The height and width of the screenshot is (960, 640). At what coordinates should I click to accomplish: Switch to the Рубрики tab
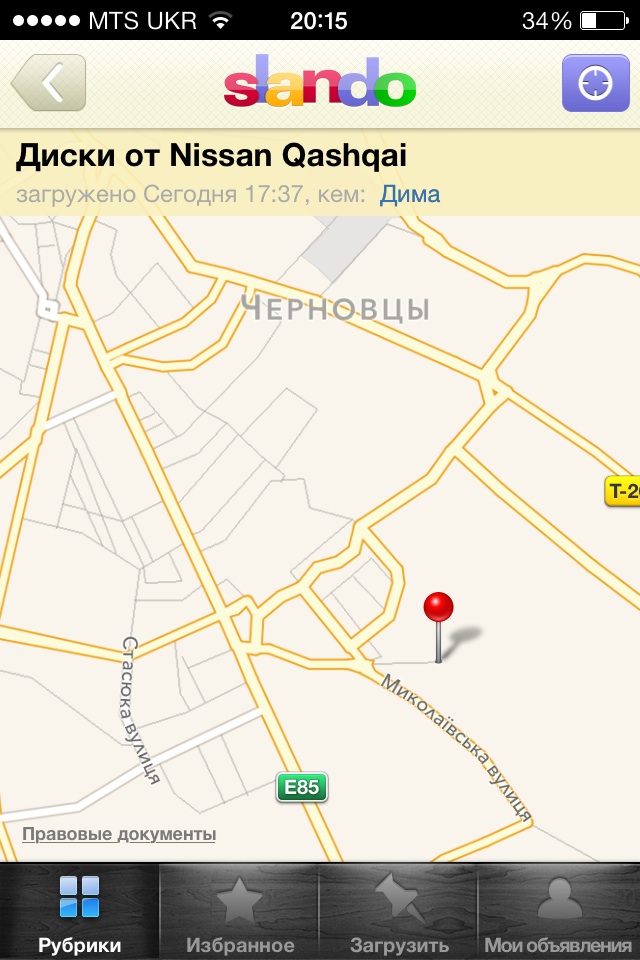point(79,912)
